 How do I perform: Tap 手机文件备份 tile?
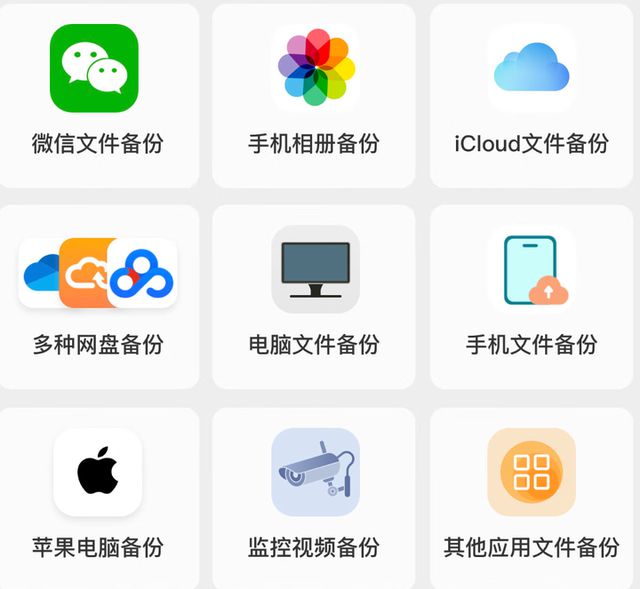532,297
